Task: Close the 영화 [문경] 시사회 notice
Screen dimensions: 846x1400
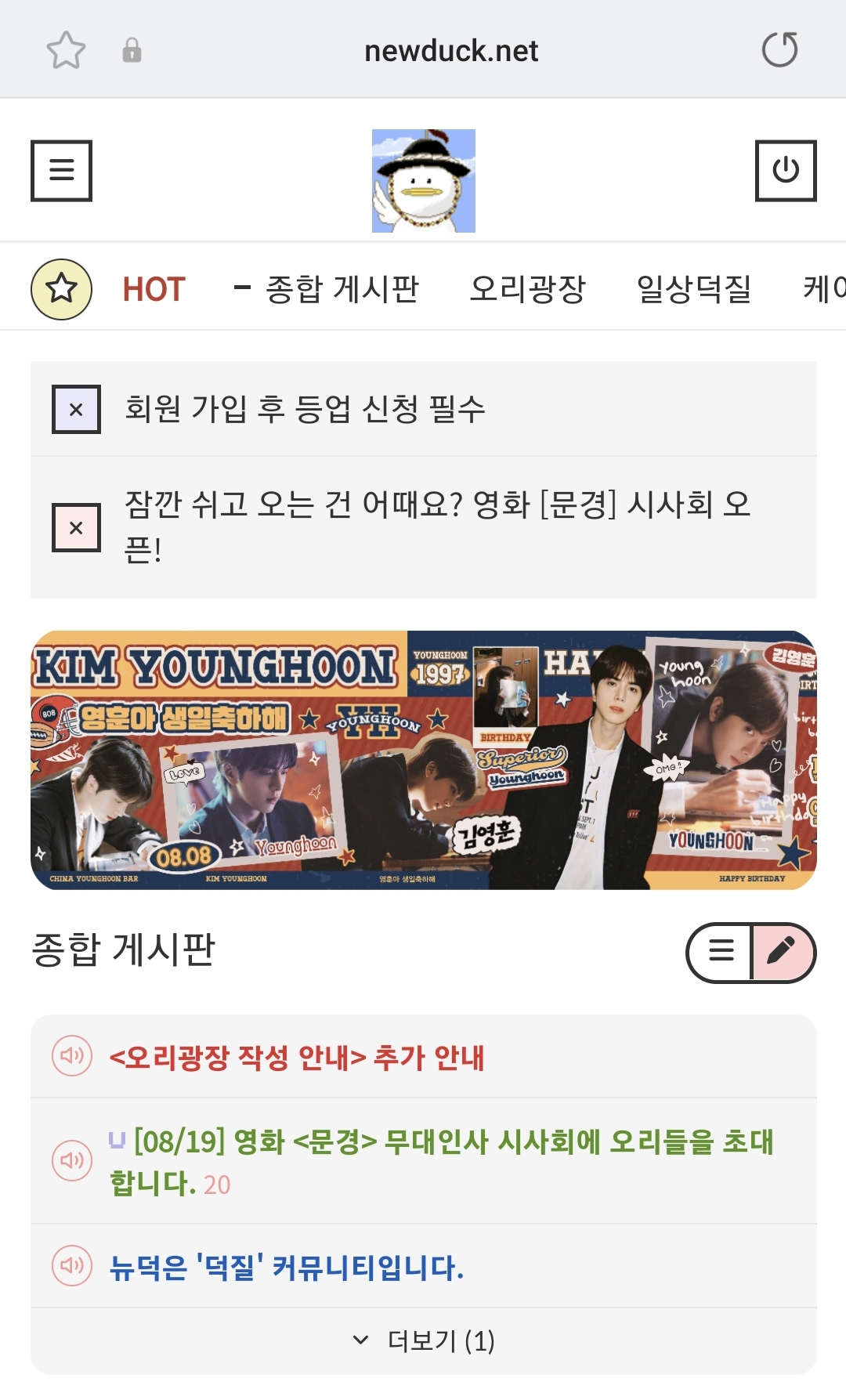Action: (76, 527)
